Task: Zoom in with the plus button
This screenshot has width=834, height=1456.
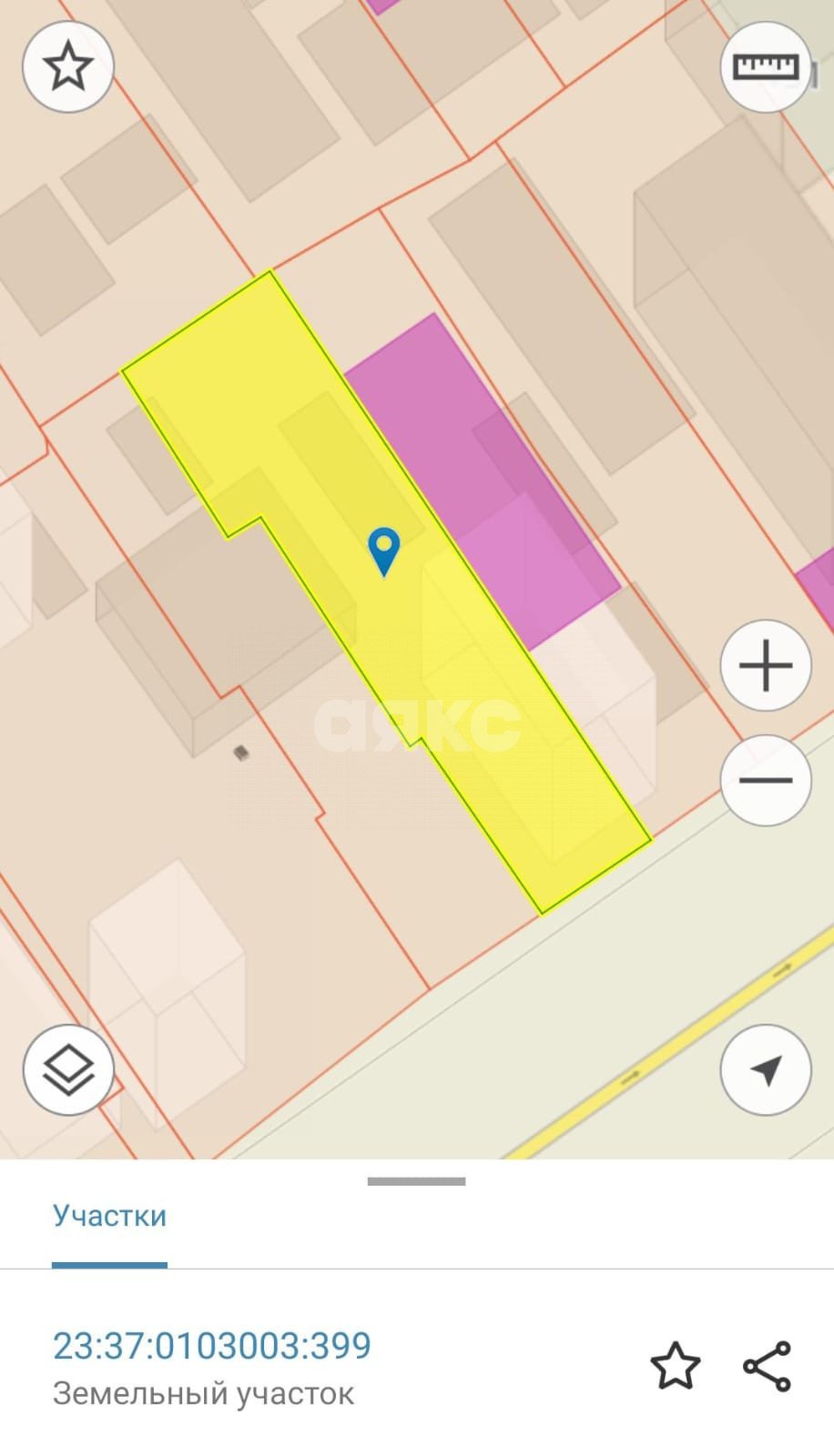Action: pos(766,665)
